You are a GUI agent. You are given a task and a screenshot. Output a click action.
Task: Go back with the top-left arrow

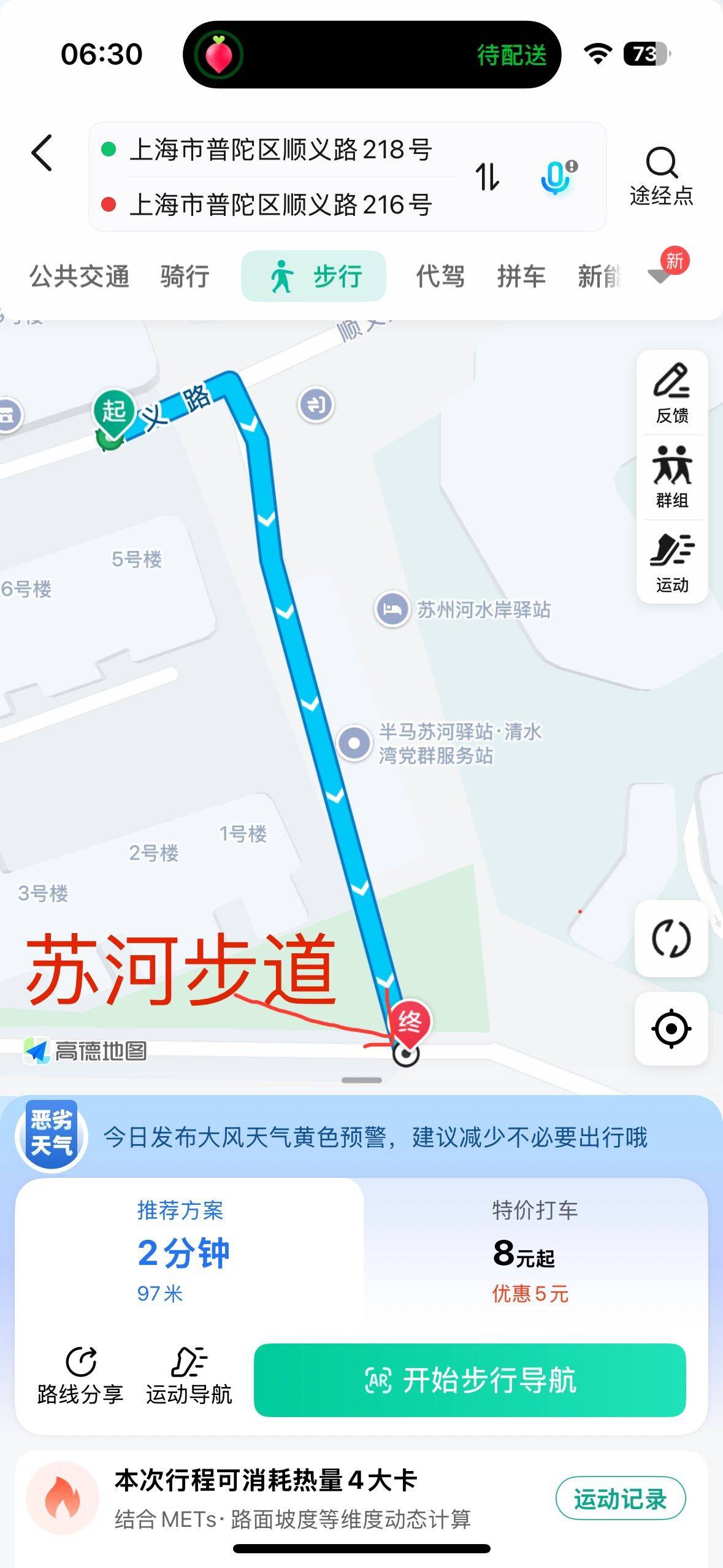42,153
